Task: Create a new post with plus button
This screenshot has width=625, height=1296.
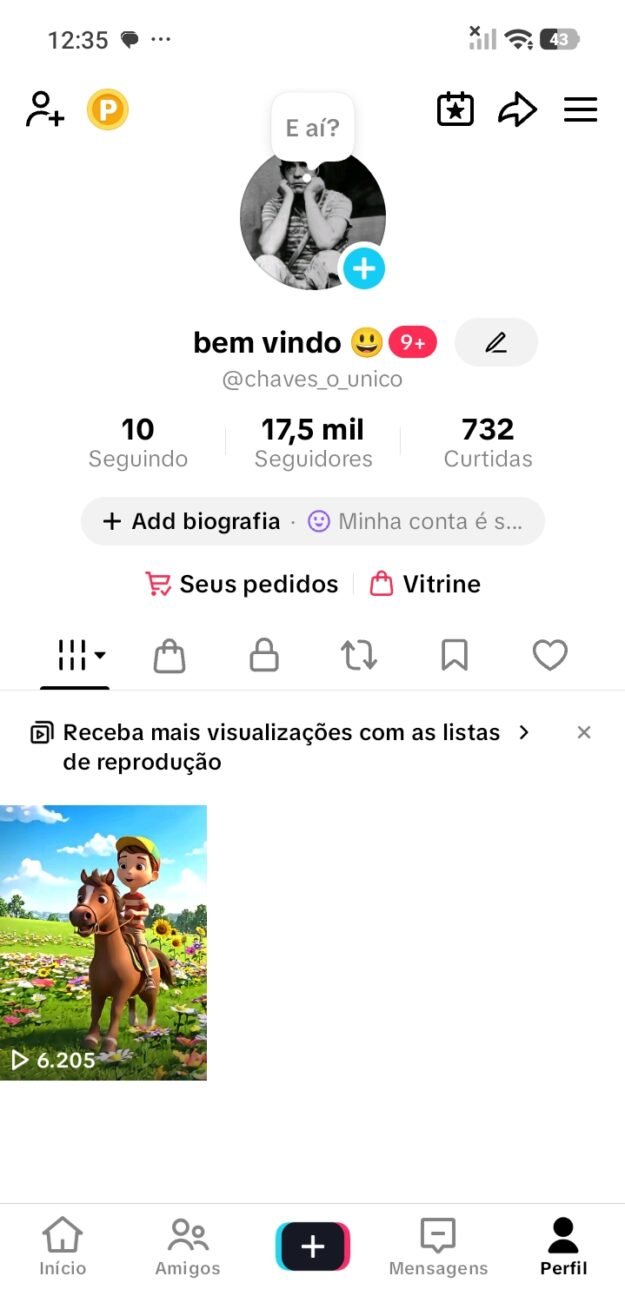Action: [313, 1246]
